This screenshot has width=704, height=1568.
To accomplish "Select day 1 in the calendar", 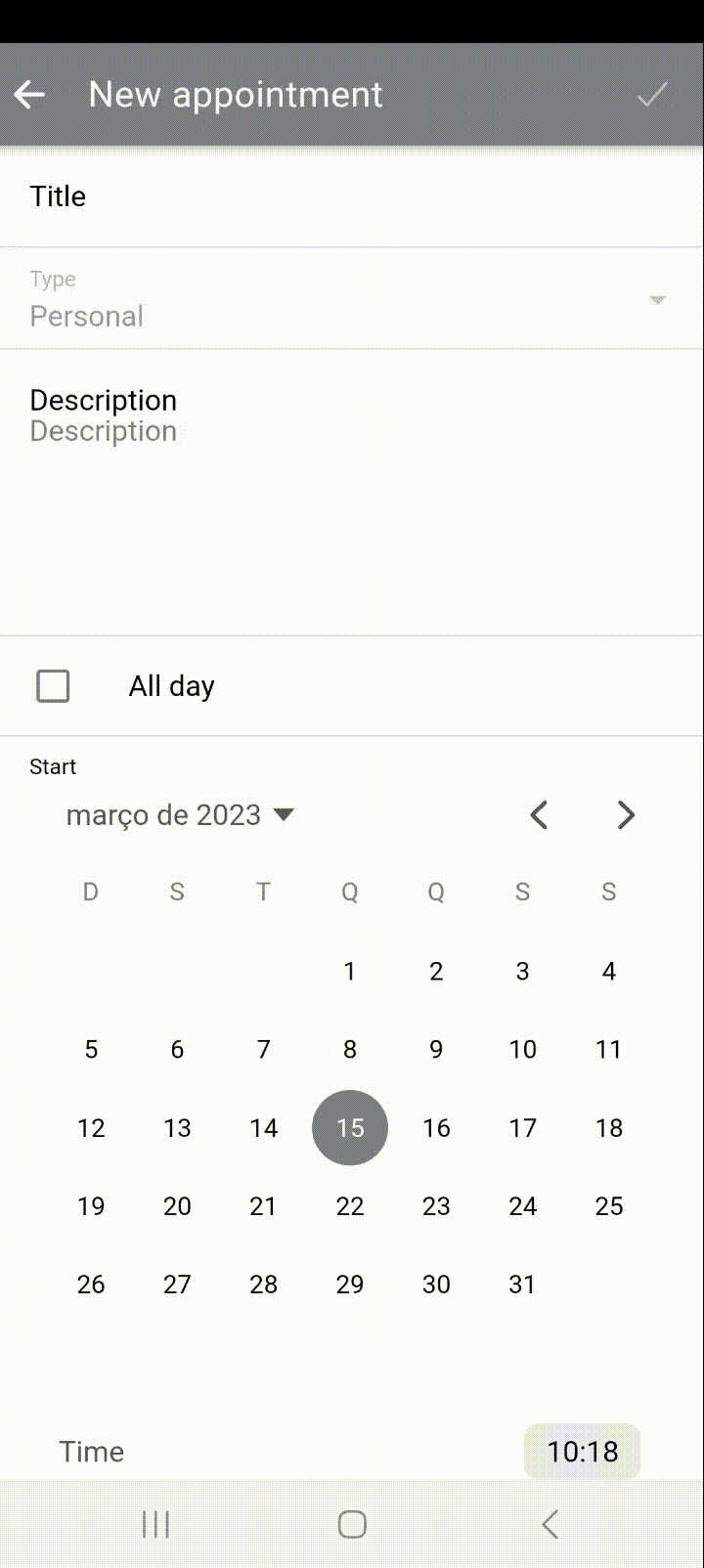I will point(350,972).
